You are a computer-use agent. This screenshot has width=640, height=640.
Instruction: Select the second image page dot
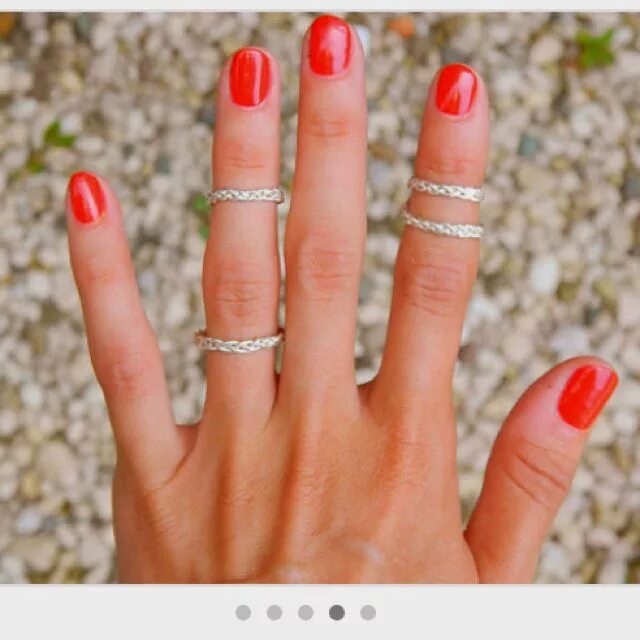click(x=274, y=612)
